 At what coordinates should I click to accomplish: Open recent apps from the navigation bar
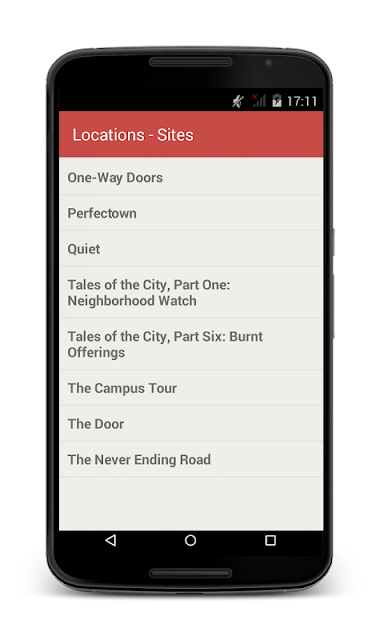coord(270,540)
